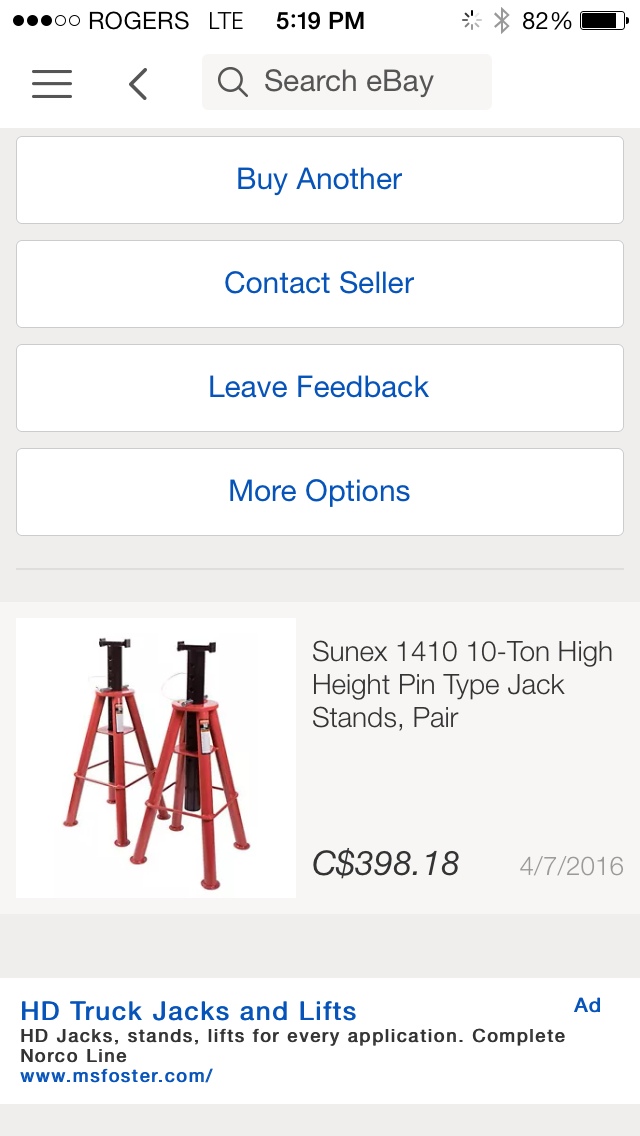Leave feedback for this purchase

click(x=320, y=388)
